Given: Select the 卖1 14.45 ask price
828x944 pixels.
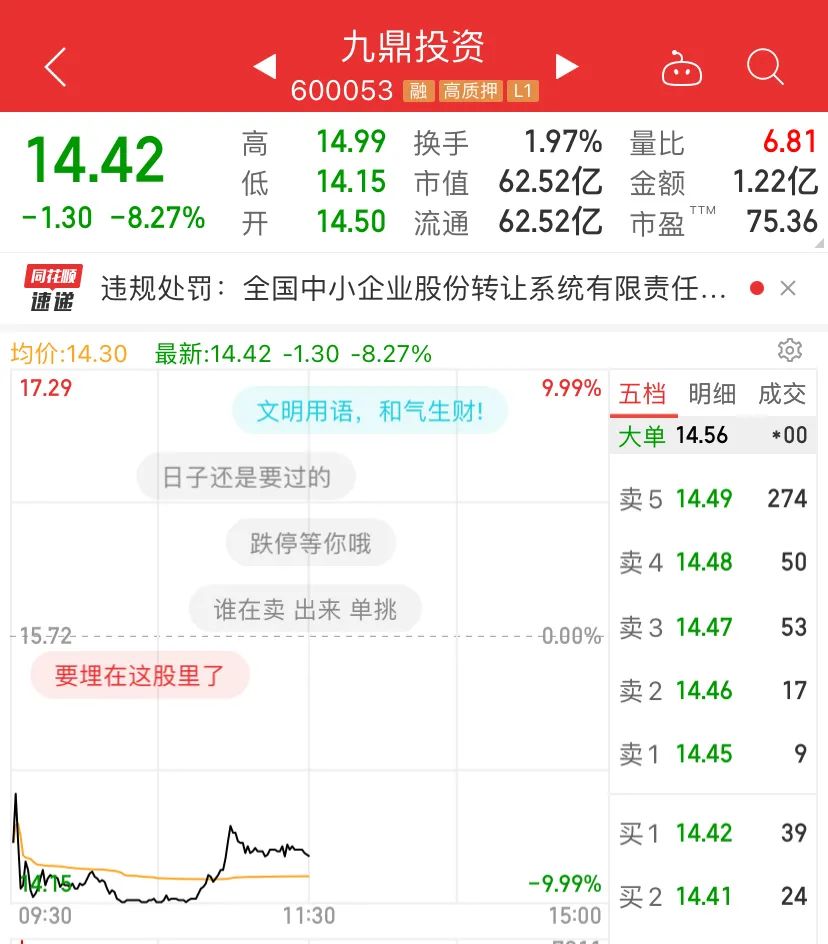Looking at the screenshot, I should (x=713, y=754).
